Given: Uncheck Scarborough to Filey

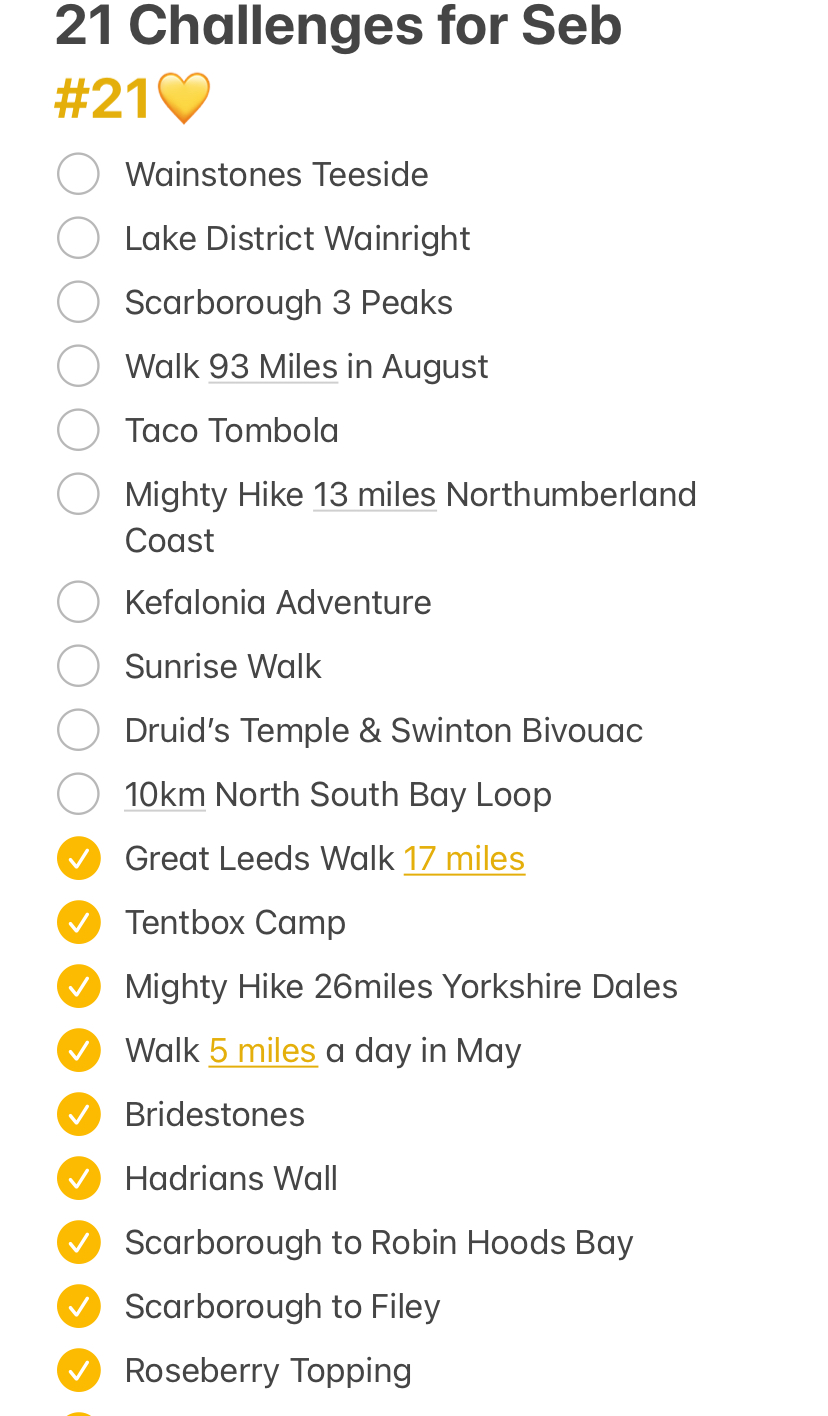Looking at the screenshot, I should pyautogui.click(x=78, y=1306).
